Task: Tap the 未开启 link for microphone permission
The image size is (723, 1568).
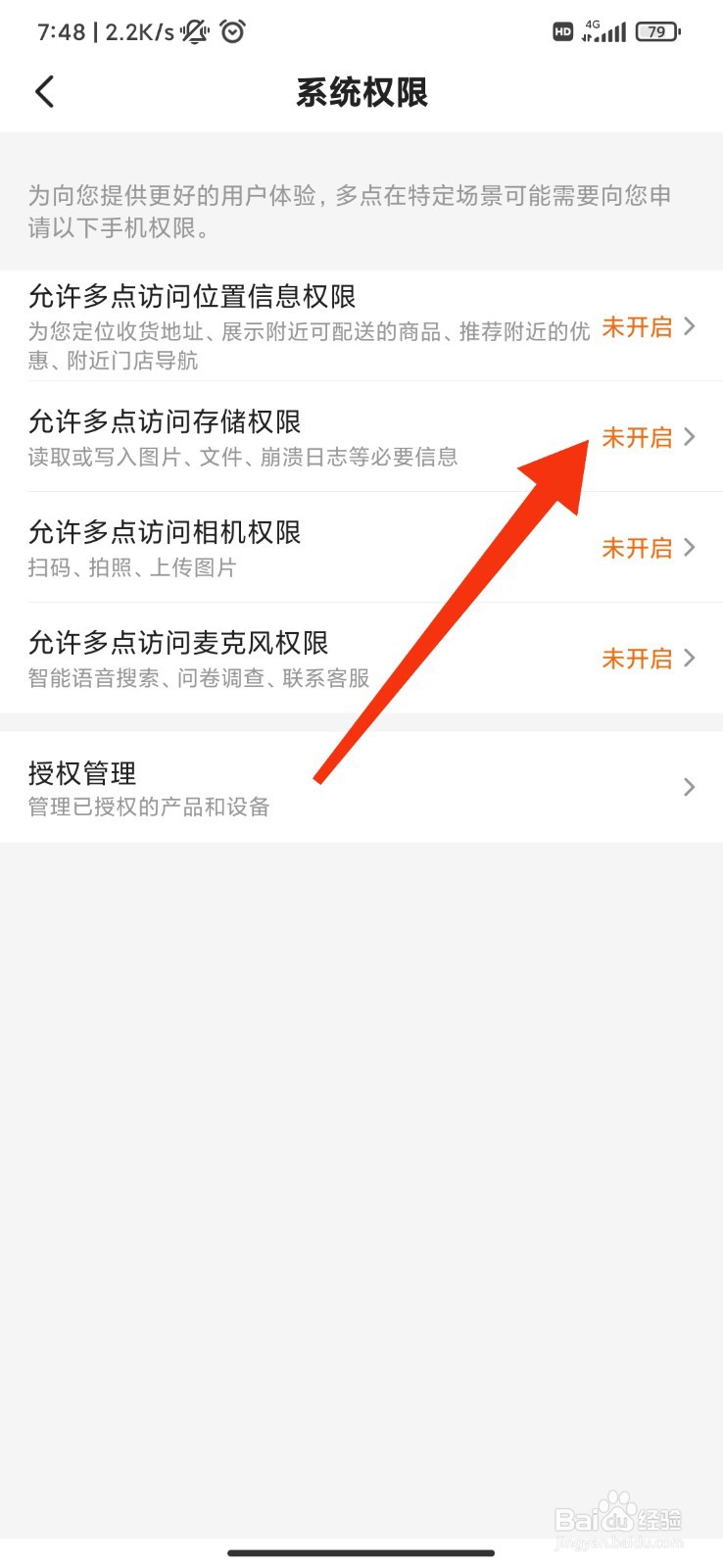Action: tap(637, 659)
